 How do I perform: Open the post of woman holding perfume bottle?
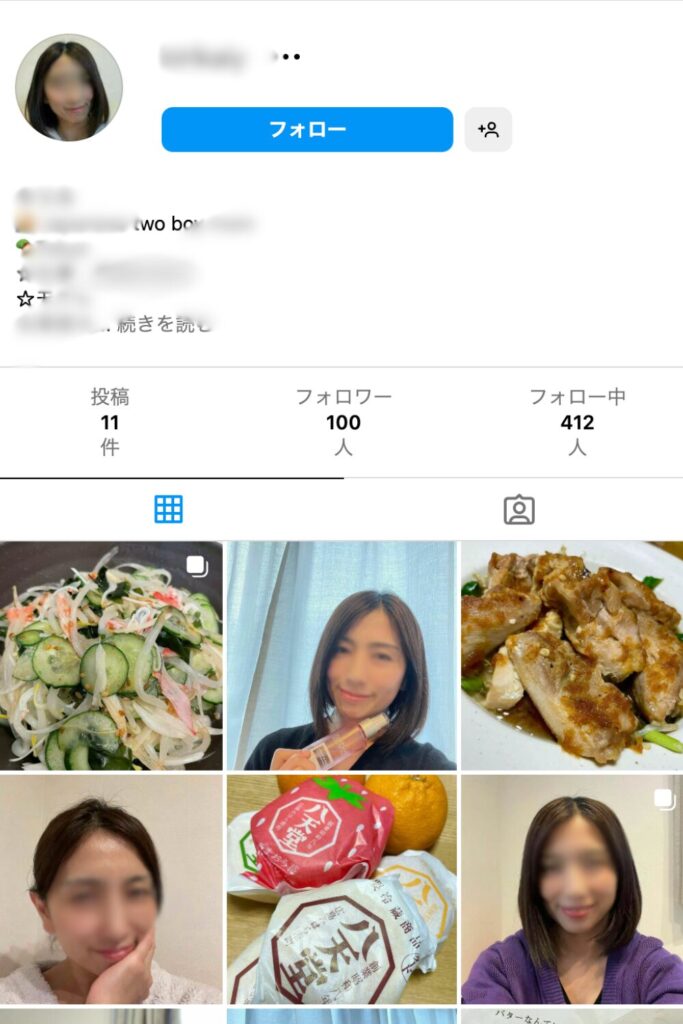341,656
